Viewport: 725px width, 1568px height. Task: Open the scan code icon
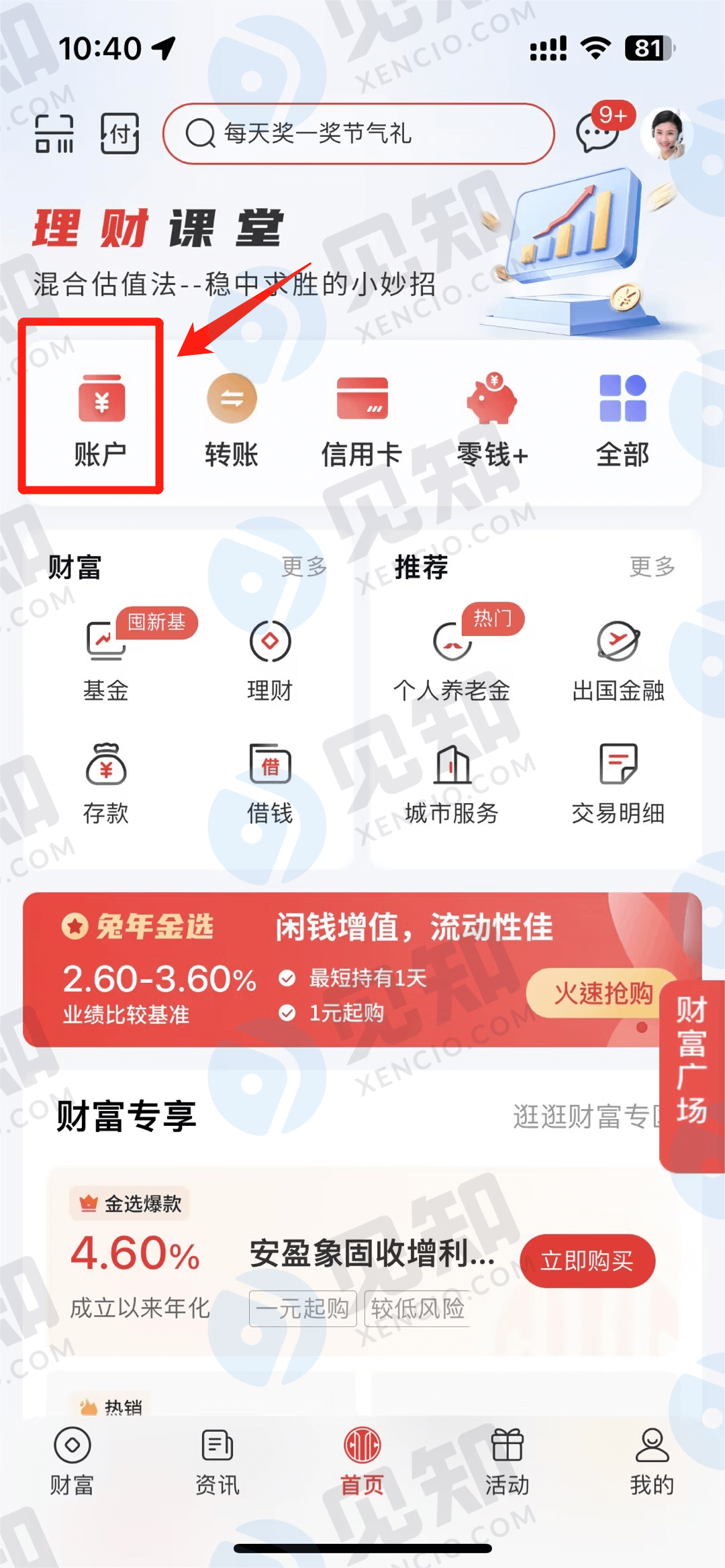click(54, 134)
